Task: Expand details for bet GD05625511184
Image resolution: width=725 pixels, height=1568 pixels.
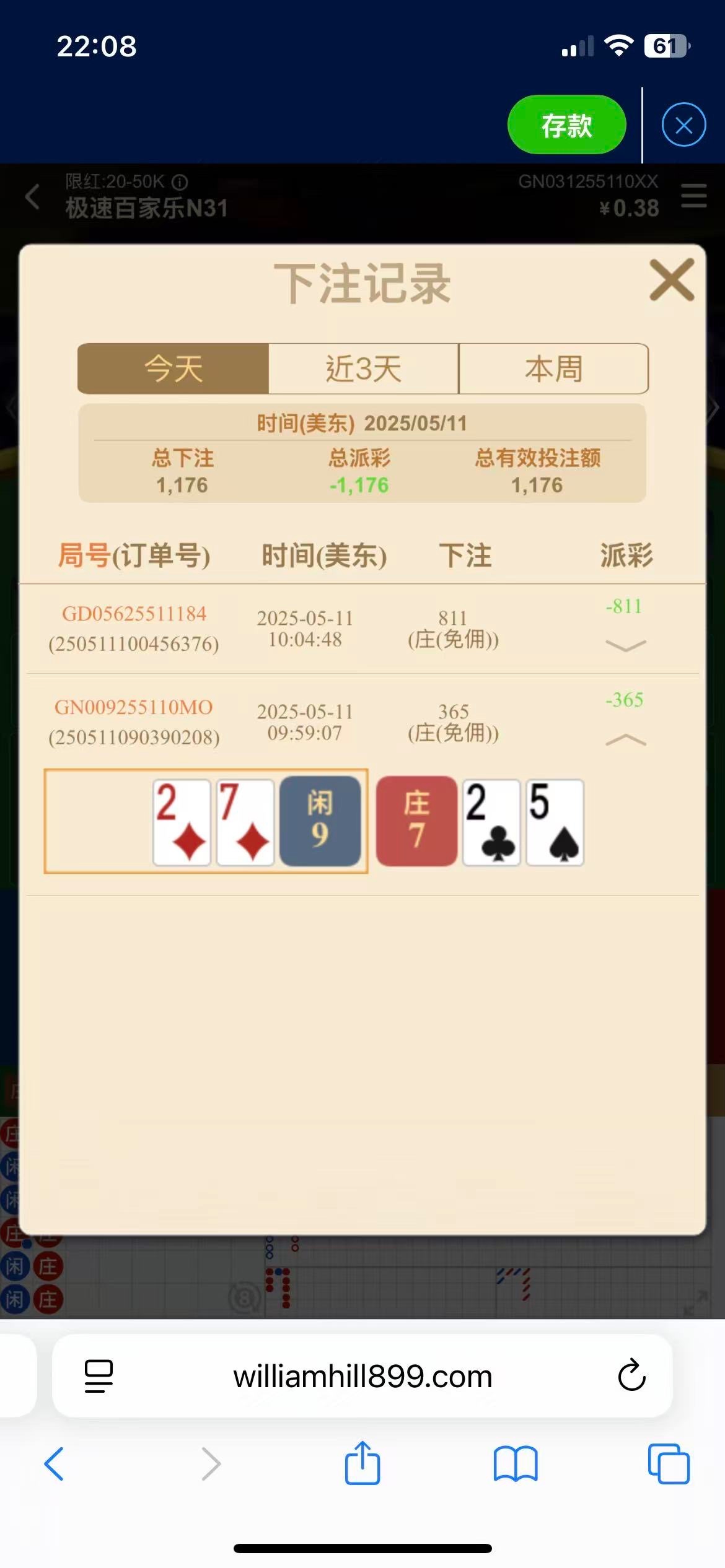Action: [625, 646]
